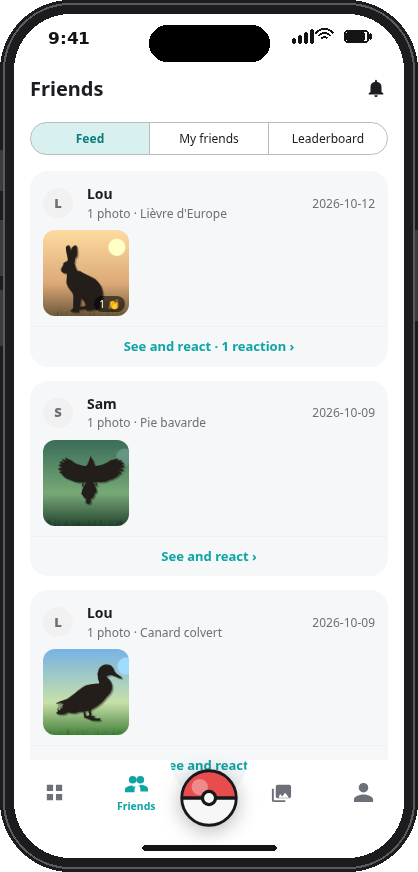Open the photo gallery in bottom navigation
The width and height of the screenshot is (418, 872).
coord(281,793)
